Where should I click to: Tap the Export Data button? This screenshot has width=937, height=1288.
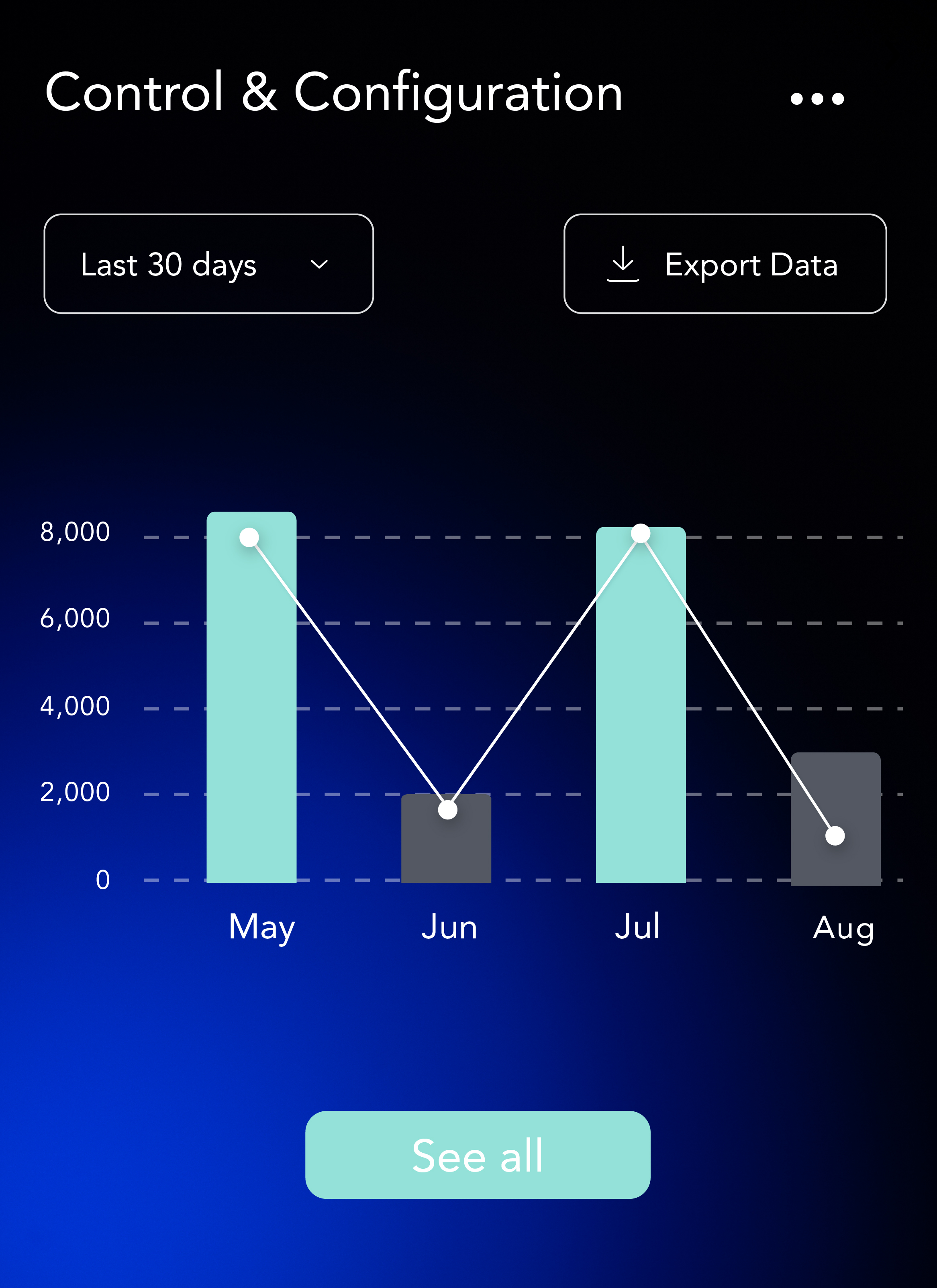pos(725,264)
